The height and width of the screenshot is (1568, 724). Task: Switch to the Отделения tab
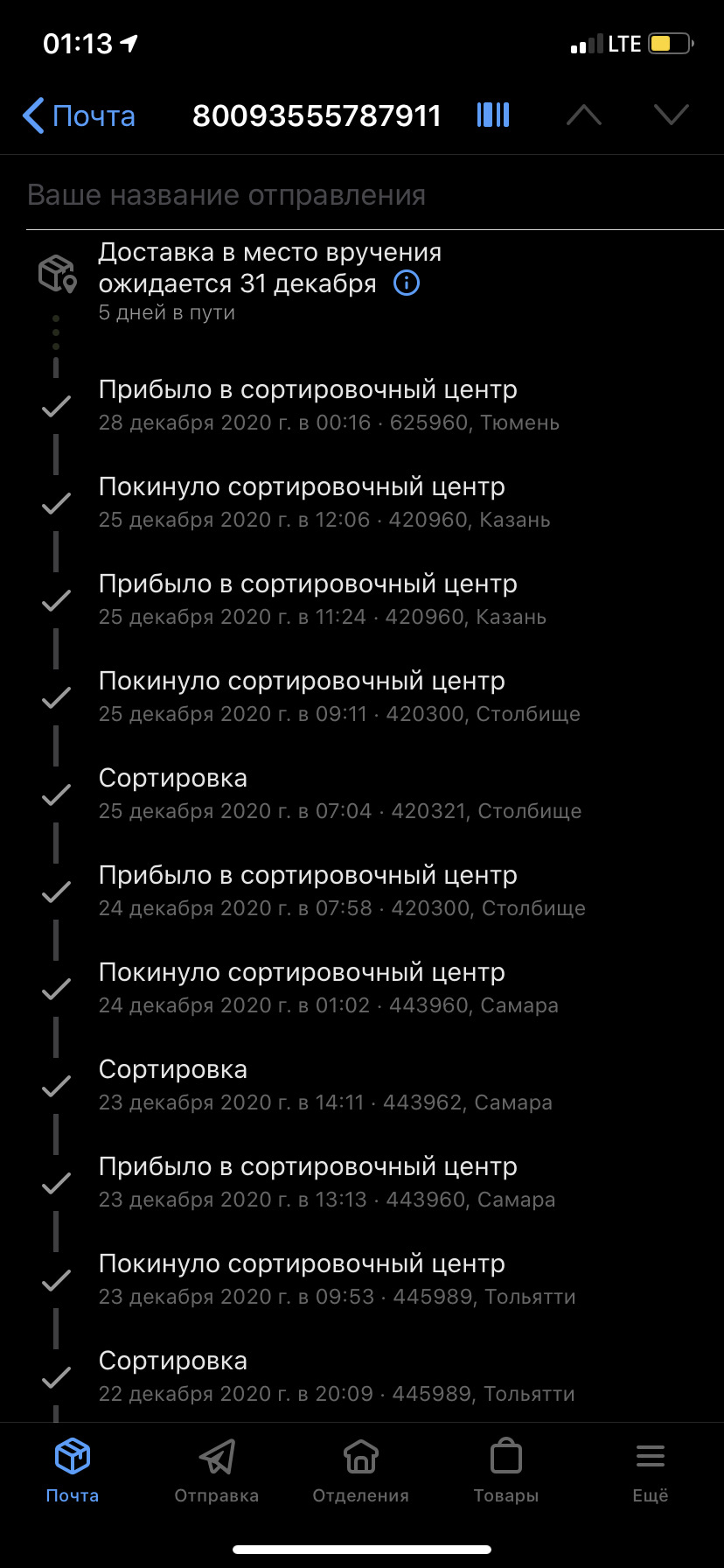pyautogui.click(x=360, y=1470)
